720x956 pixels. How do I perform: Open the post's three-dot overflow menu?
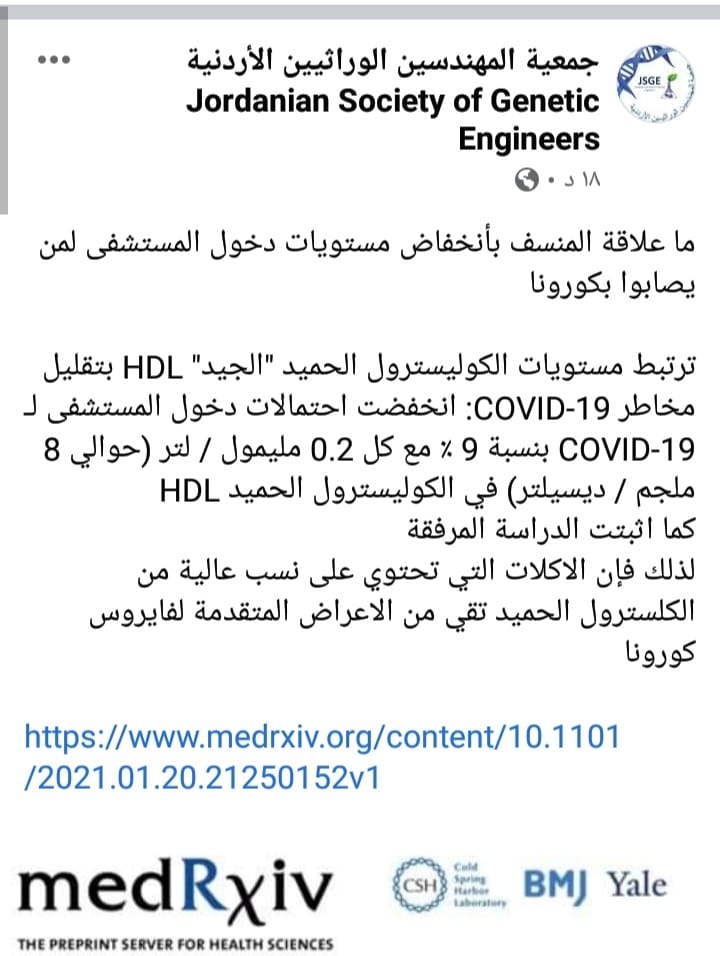click(x=53, y=60)
